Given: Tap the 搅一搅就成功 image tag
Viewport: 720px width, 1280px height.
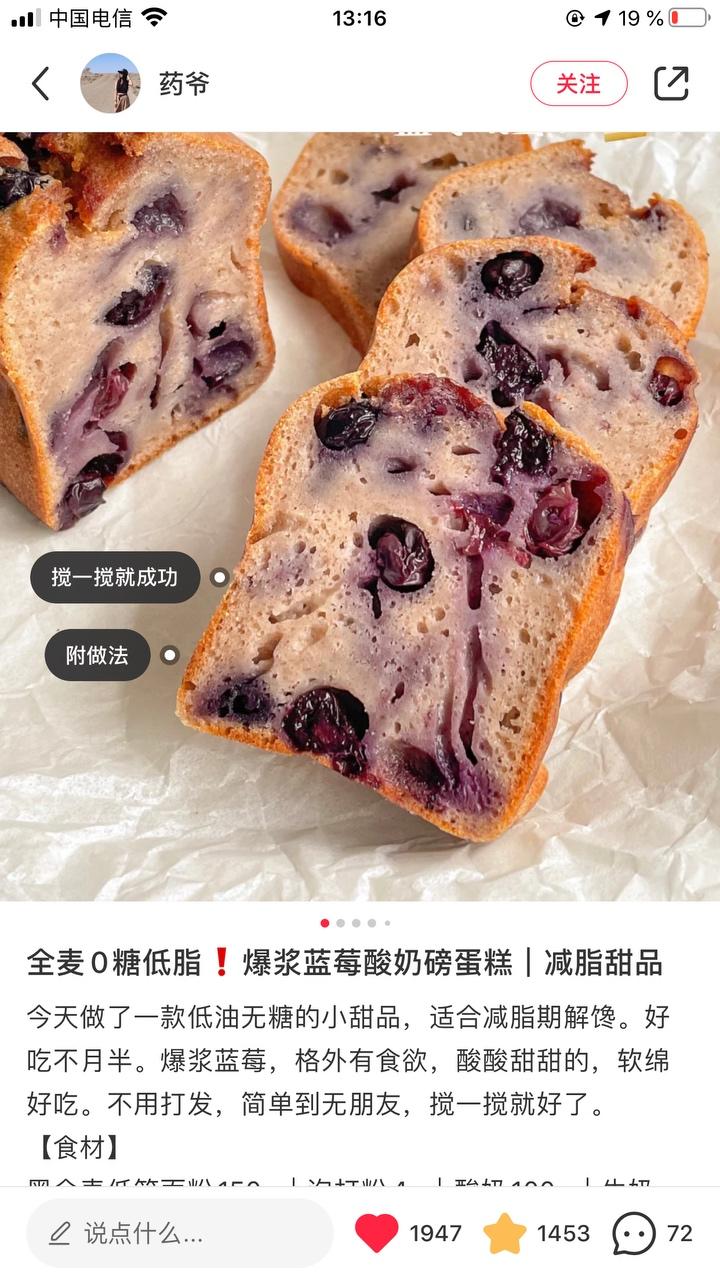Looking at the screenshot, I should click(x=115, y=577).
